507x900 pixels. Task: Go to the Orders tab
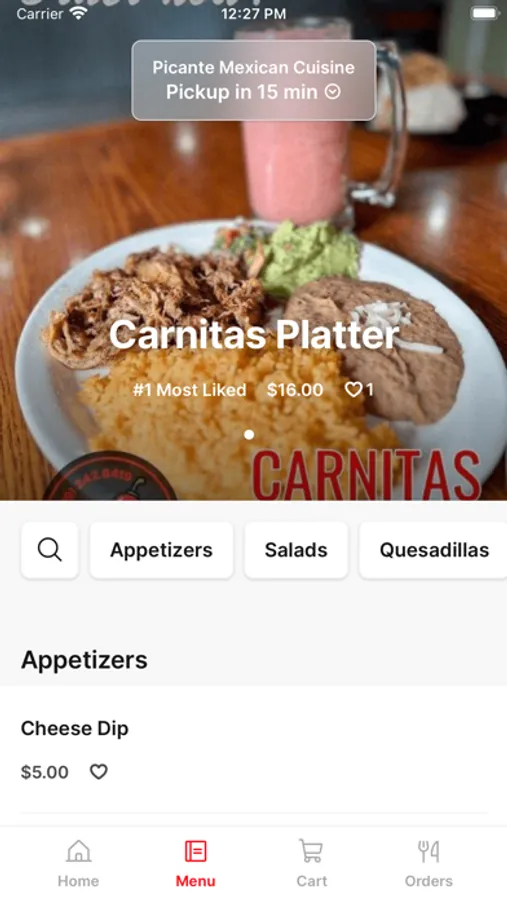(428, 863)
